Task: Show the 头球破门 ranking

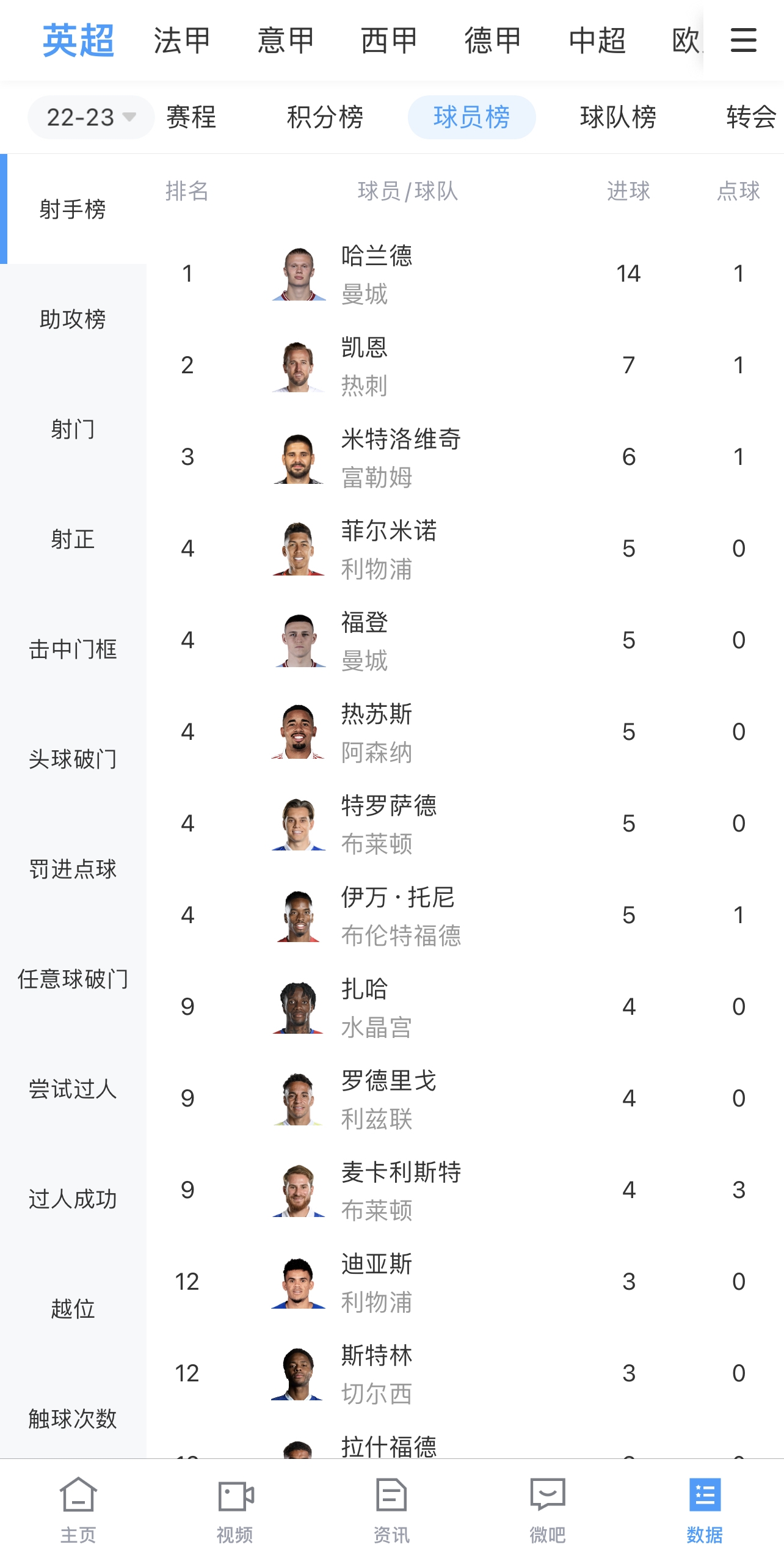Action: point(73,759)
